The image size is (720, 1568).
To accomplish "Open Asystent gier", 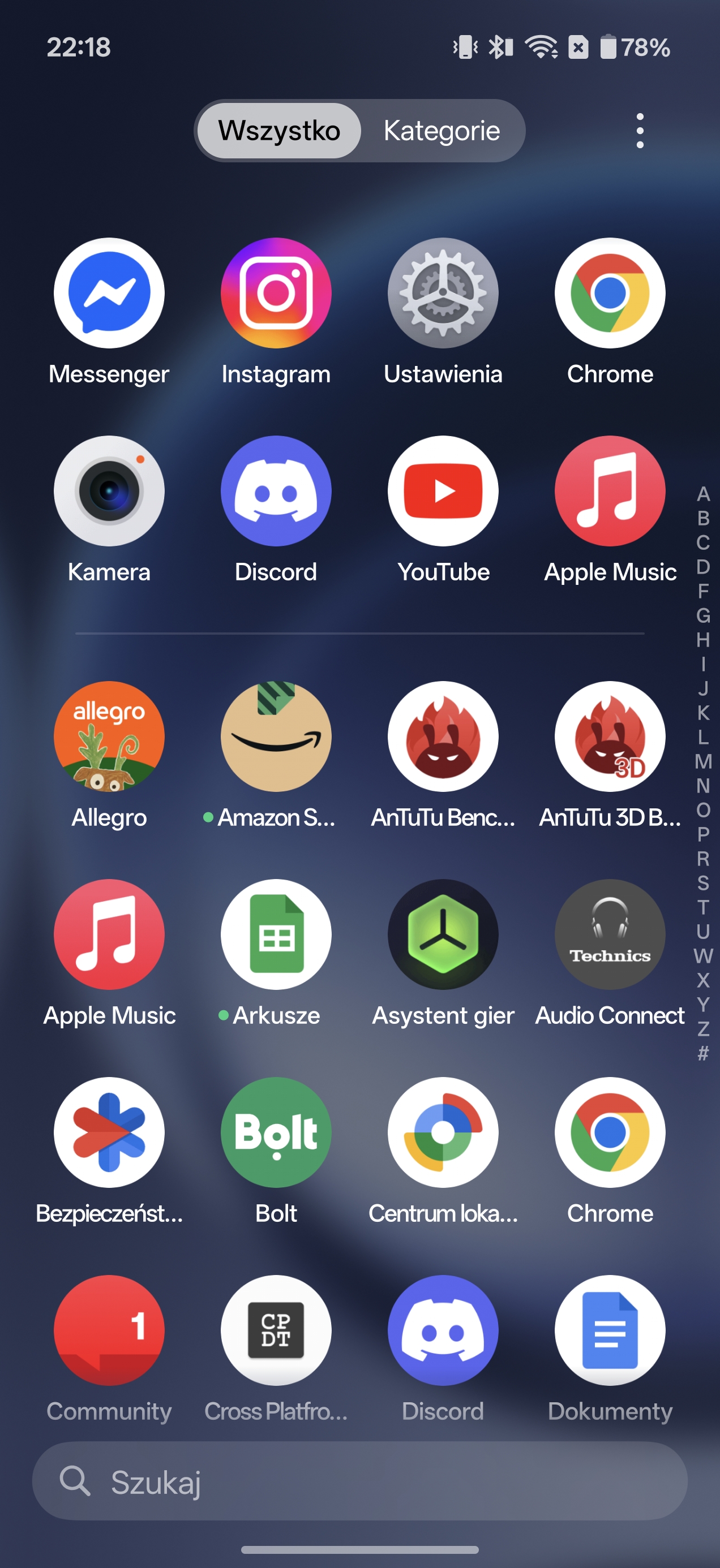I will [443, 934].
